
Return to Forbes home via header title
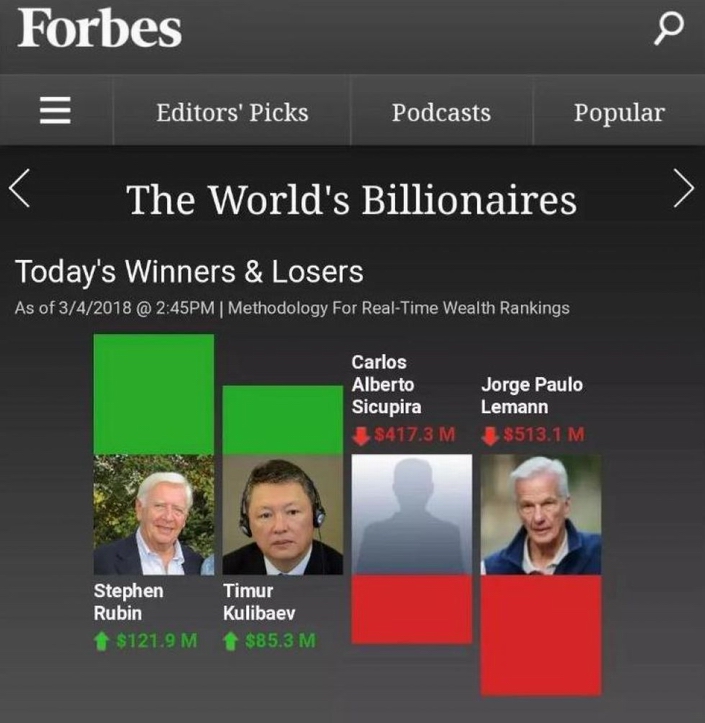coord(100,30)
